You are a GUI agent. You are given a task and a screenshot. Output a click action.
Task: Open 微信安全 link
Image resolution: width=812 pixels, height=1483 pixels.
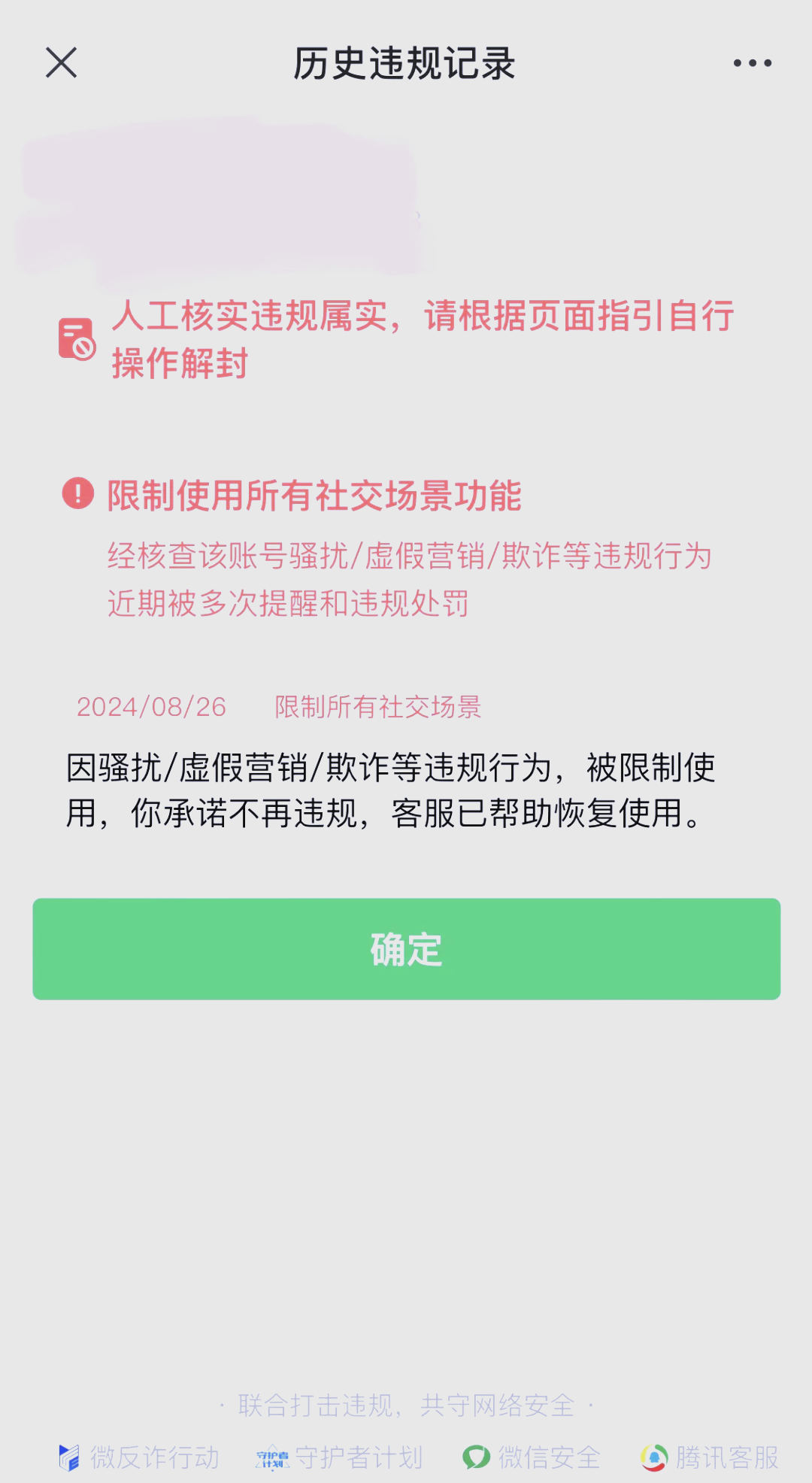coord(532,1457)
